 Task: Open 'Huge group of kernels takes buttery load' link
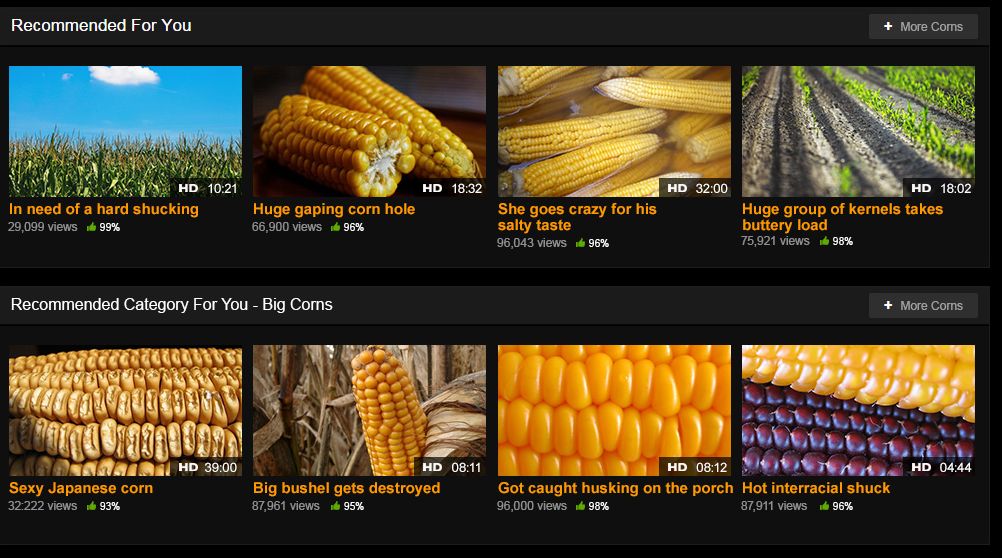[842, 217]
